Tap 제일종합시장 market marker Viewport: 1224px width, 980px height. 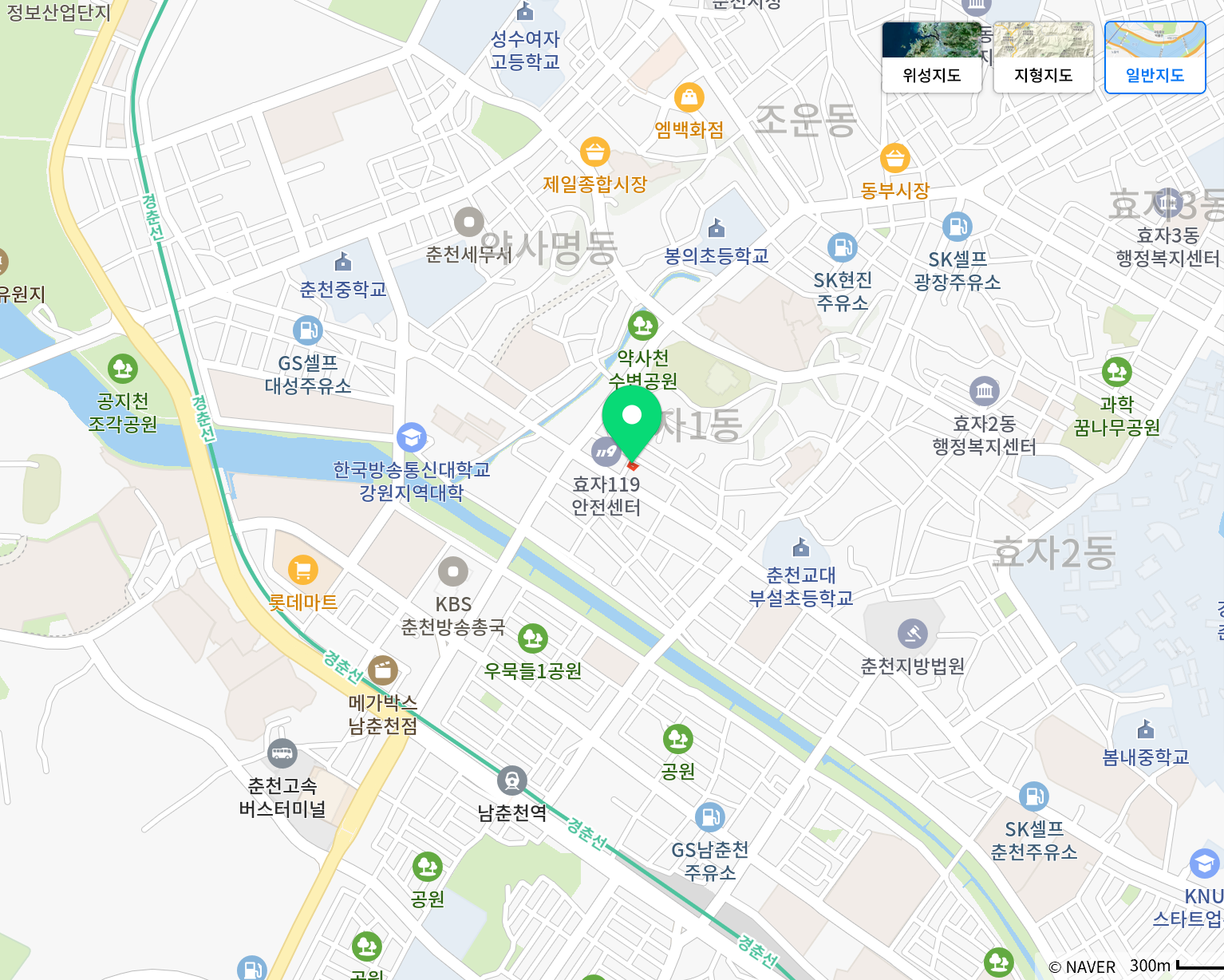(x=594, y=152)
